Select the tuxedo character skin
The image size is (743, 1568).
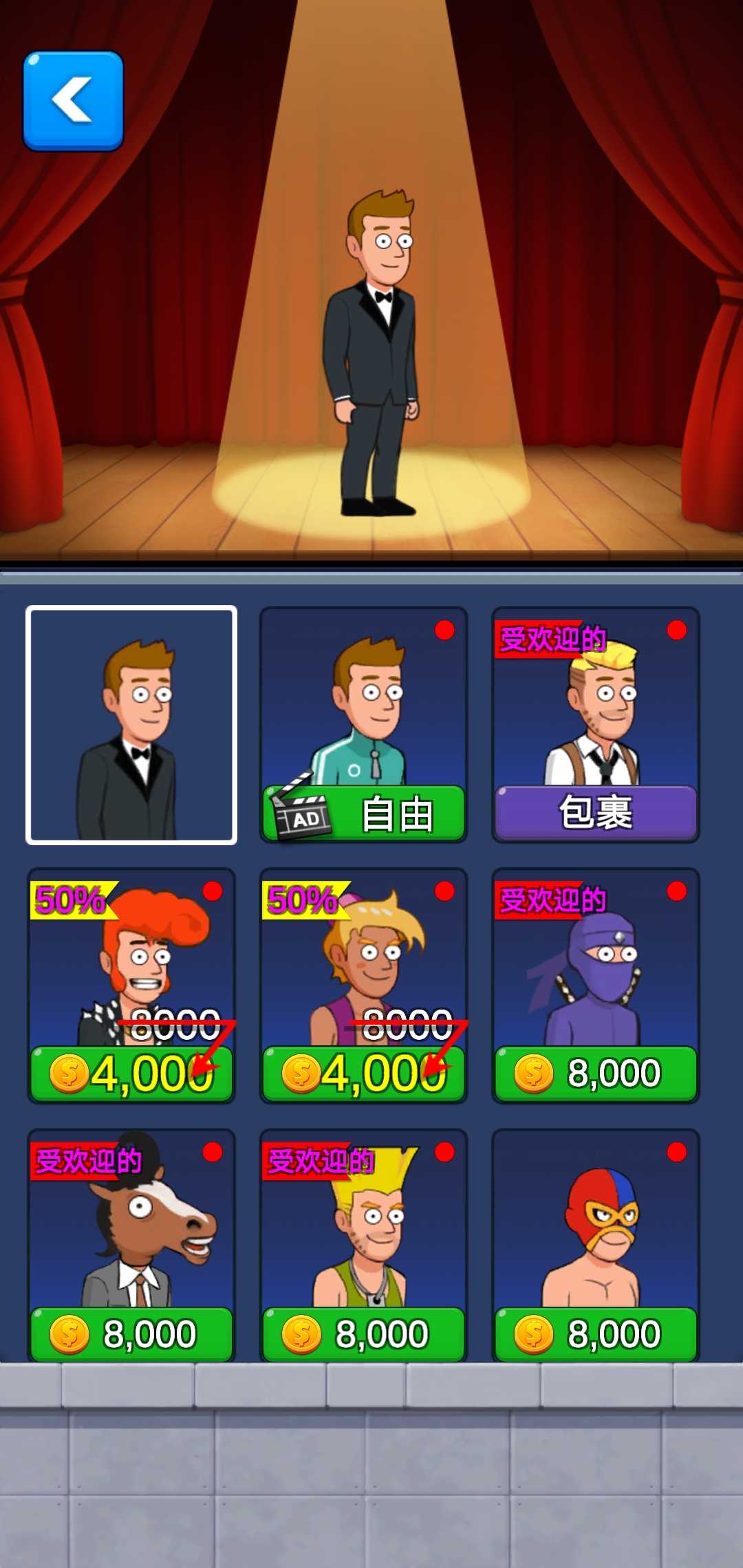click(x=131, y=725)
